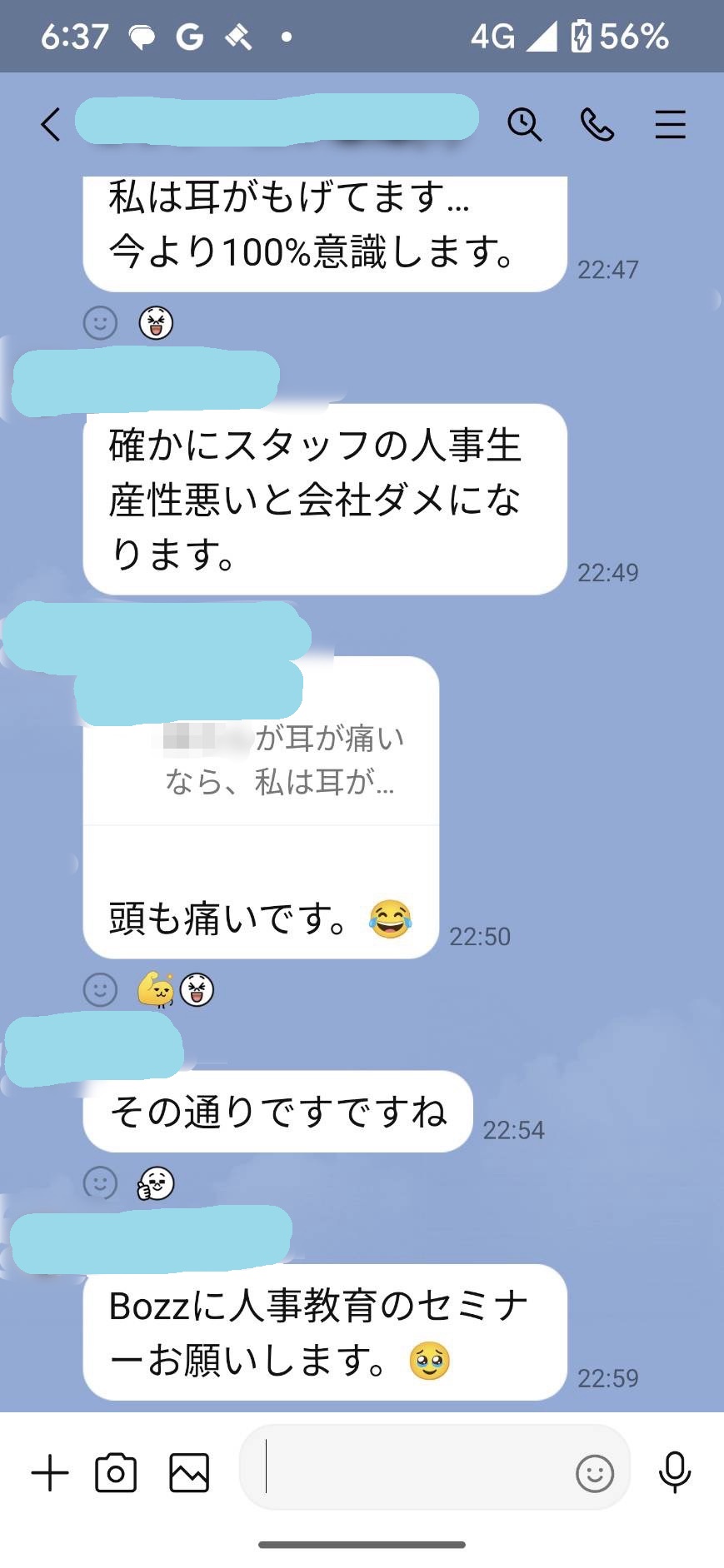The image size is (724, 1568).
Task: Add reaction to the 22:47 message
Action: (100, 322)
